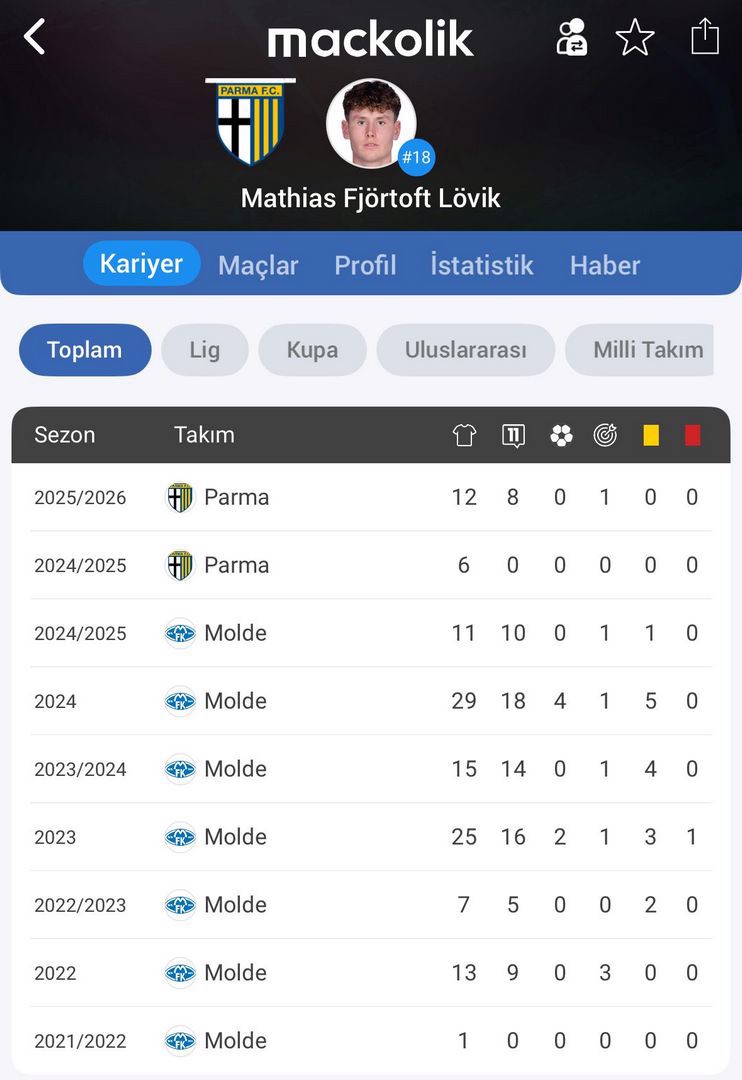
Task: Select the Kariyer tab
Action: [141, 264]
